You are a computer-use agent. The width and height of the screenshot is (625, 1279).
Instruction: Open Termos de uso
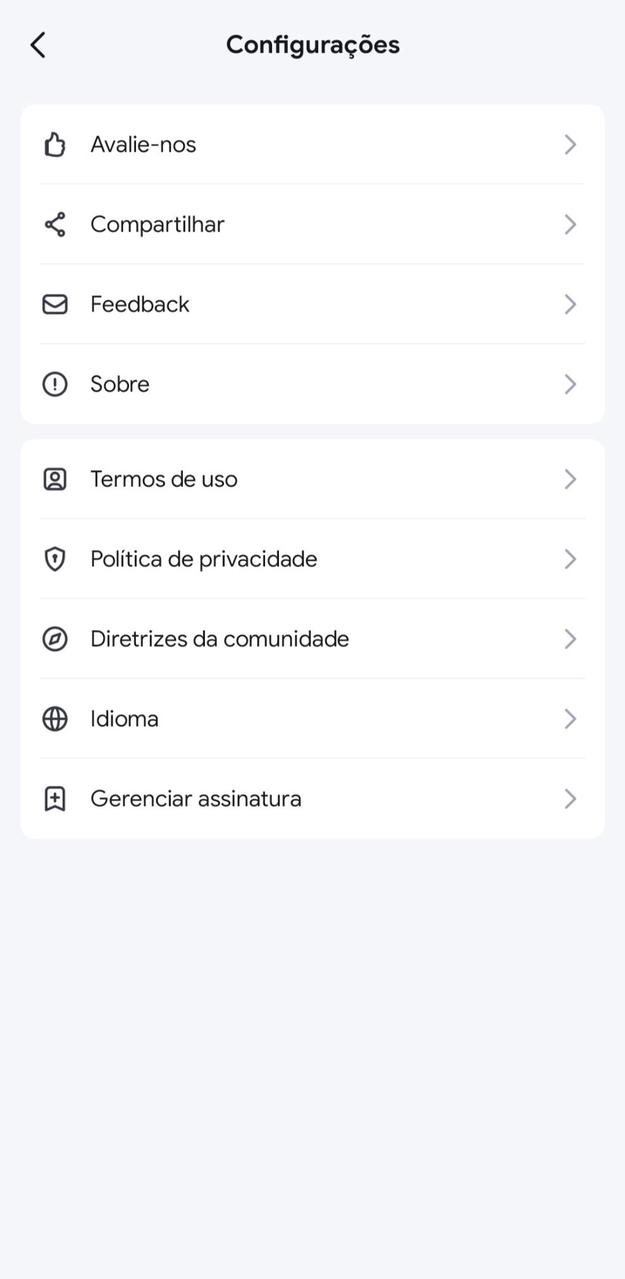pyautogui.click(x=312, y=479)
